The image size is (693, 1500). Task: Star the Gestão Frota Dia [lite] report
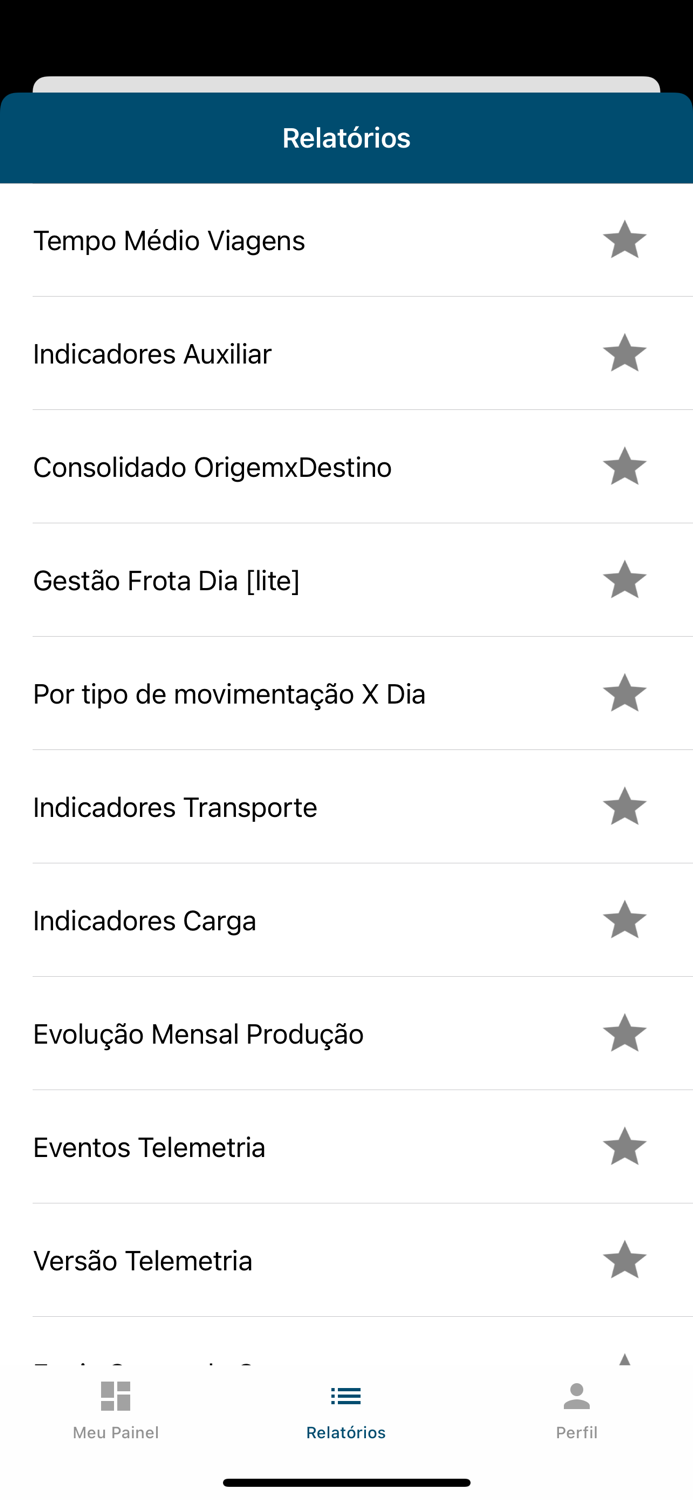[624, 580]
